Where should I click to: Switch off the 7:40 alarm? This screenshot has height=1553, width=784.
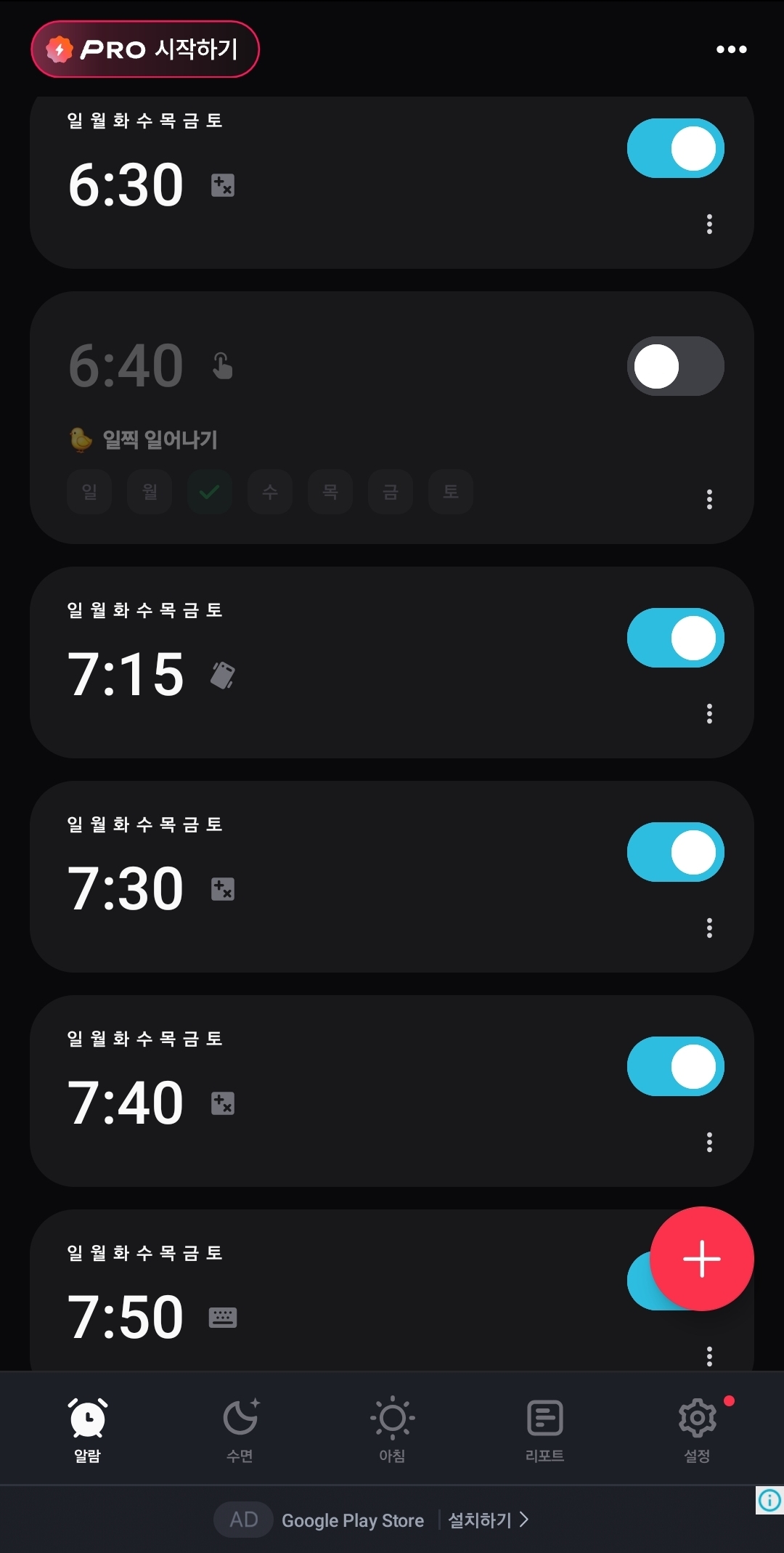coord(675,1066)
